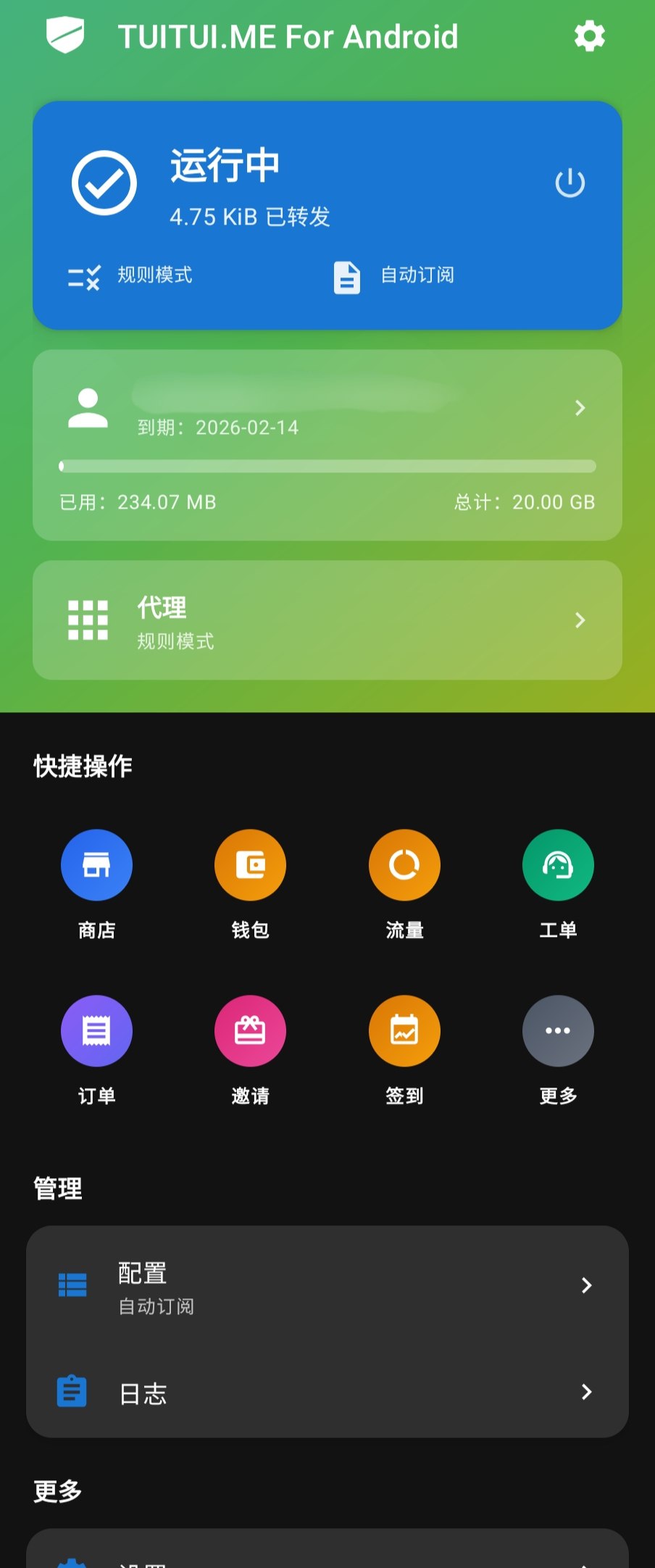Select the 邀请 invite icon
Image resolution: width=655 pixels, height=1568 pixels.
tap(250, 1030)
